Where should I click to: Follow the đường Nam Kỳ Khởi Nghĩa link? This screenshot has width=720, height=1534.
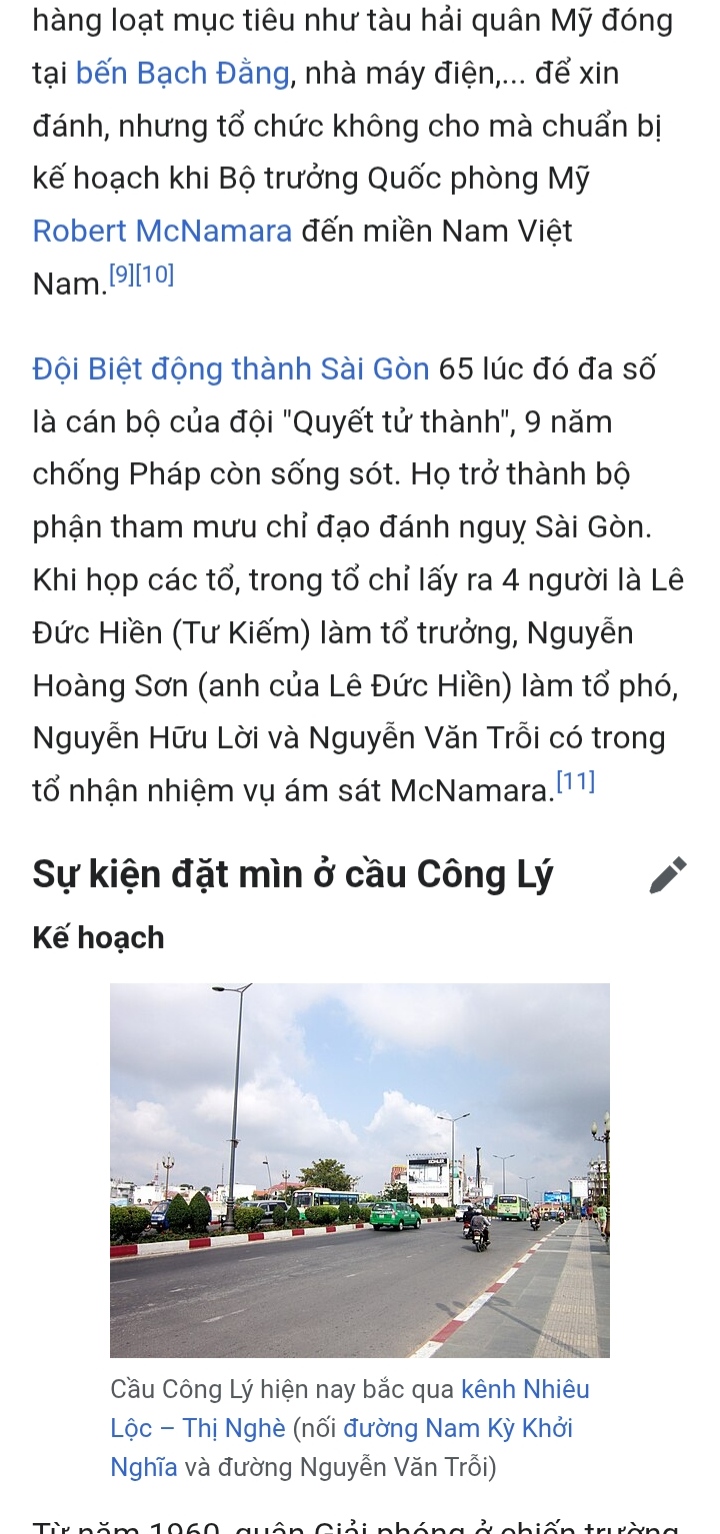pos(458,1428)
